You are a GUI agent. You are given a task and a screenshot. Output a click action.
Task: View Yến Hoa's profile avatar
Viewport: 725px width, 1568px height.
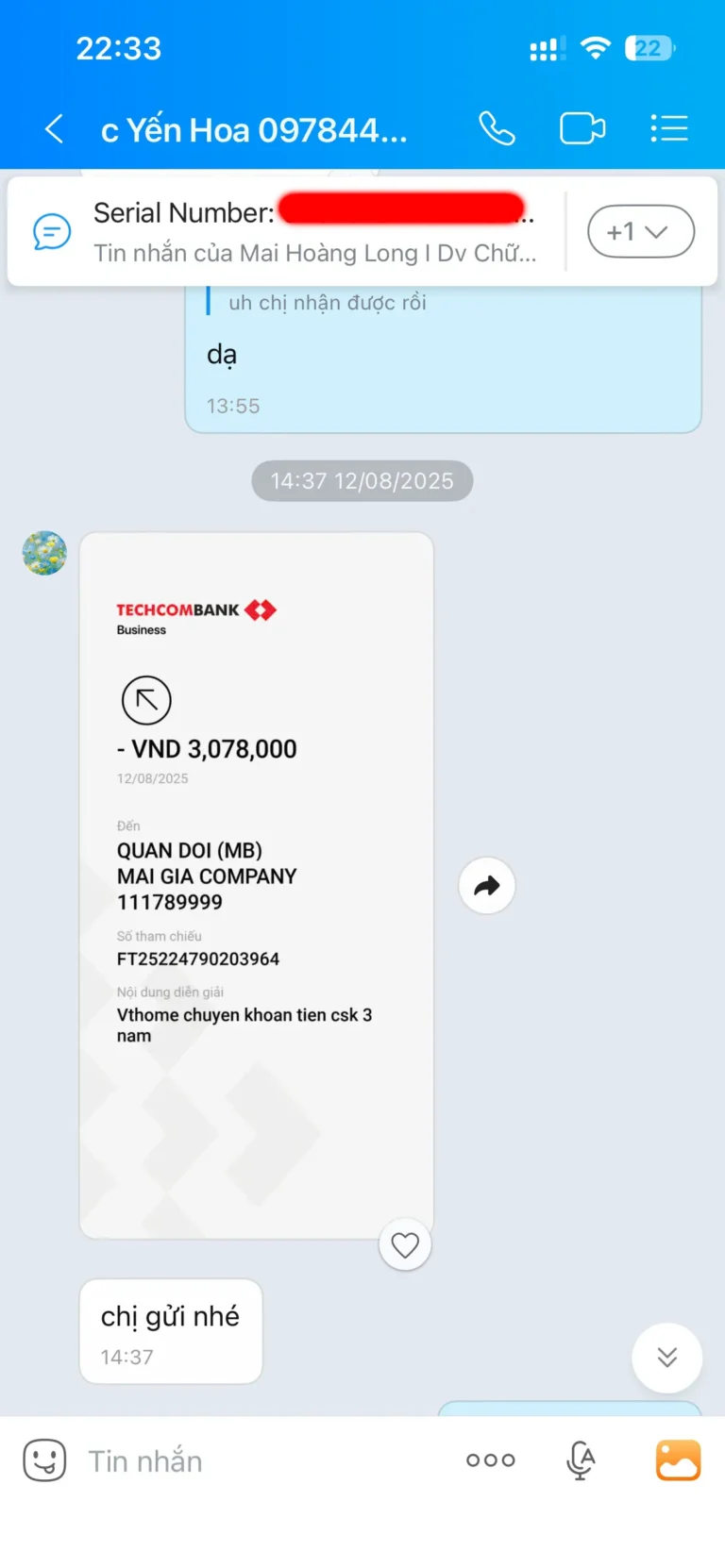coord(44,553)
